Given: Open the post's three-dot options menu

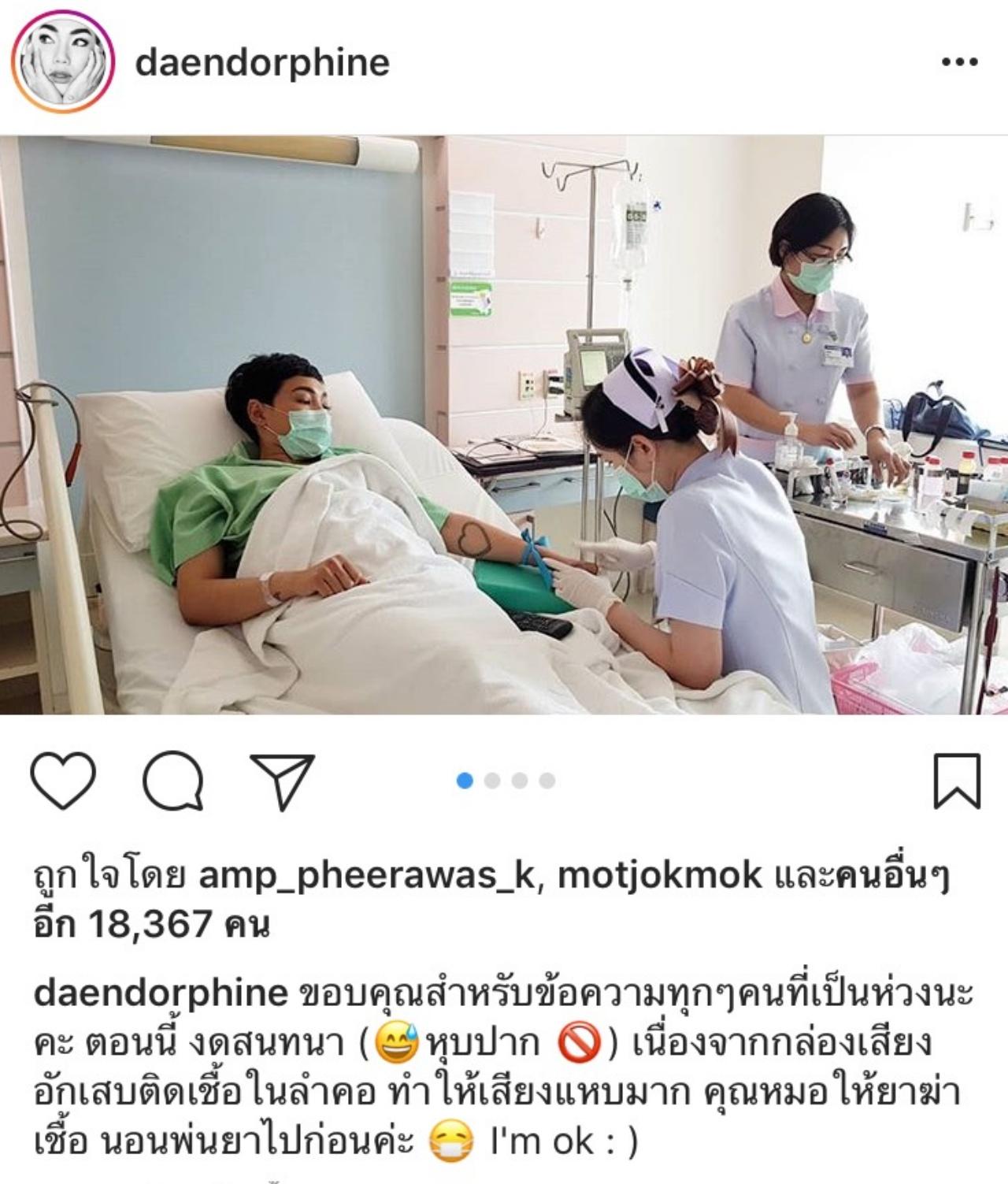Looking at the screenshot, I should 959,62.
